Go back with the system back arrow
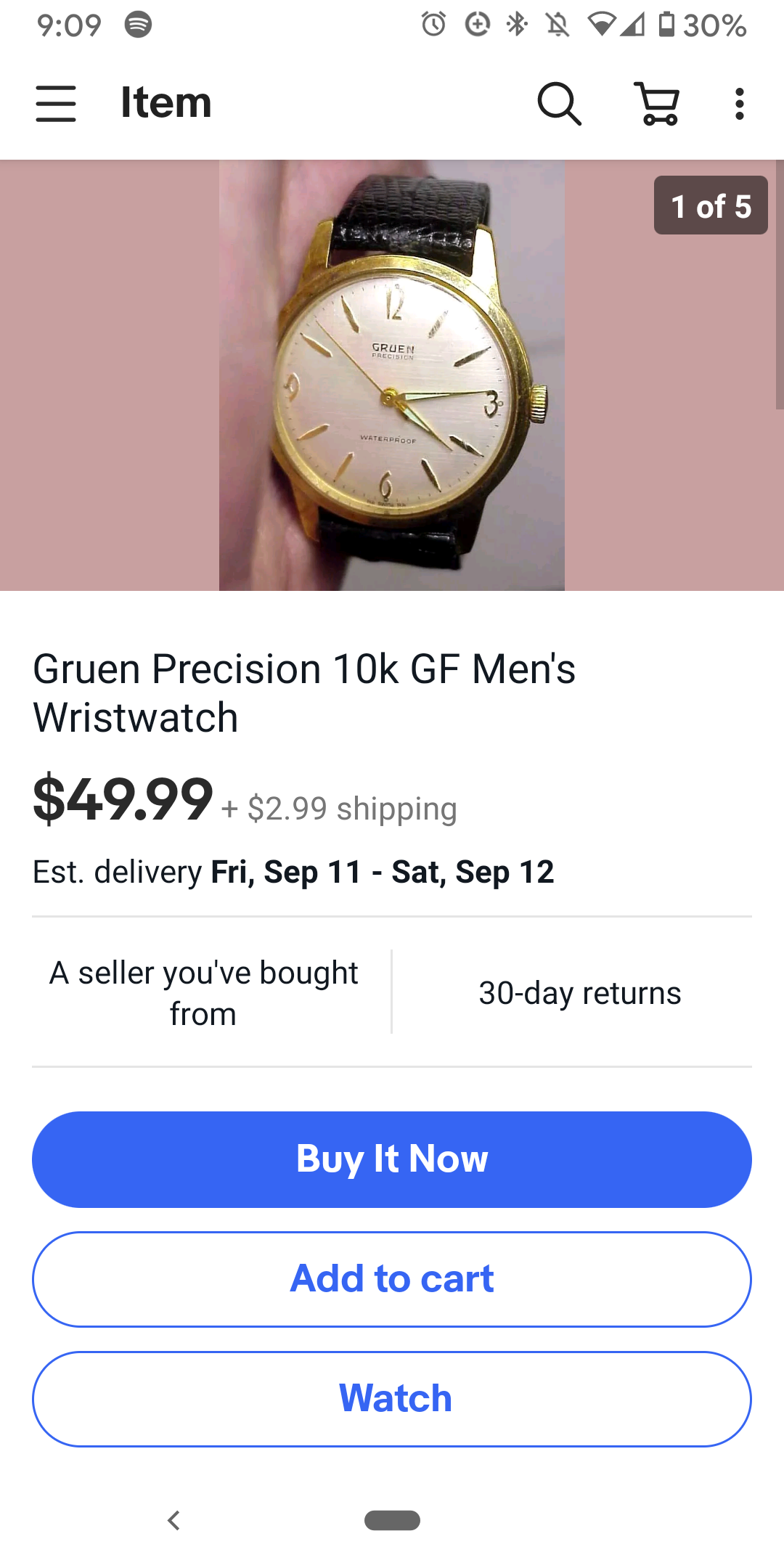Viewport: 784px width, 1568px height. click(x=173, y=1520)
